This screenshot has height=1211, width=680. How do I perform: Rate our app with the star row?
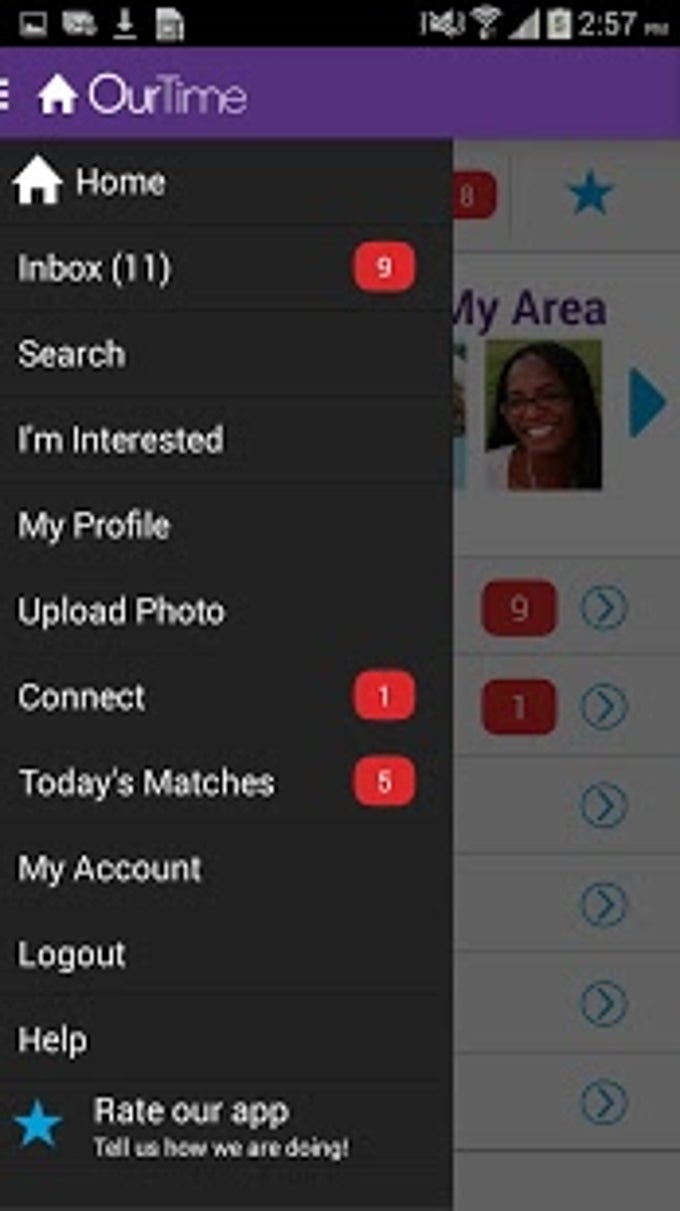[190, 1125]
